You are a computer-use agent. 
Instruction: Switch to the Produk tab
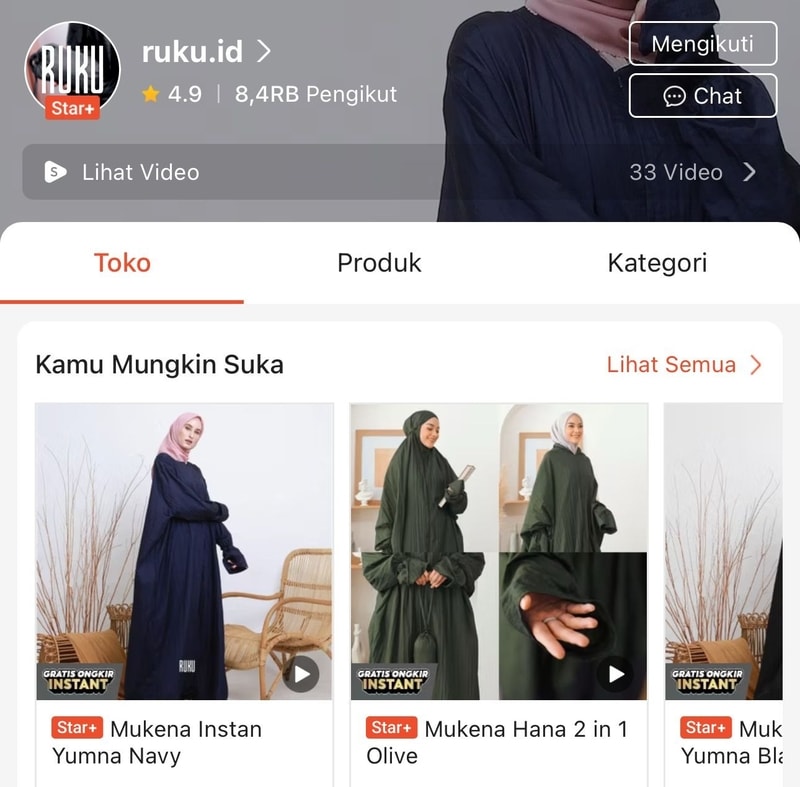pos(379,263)
